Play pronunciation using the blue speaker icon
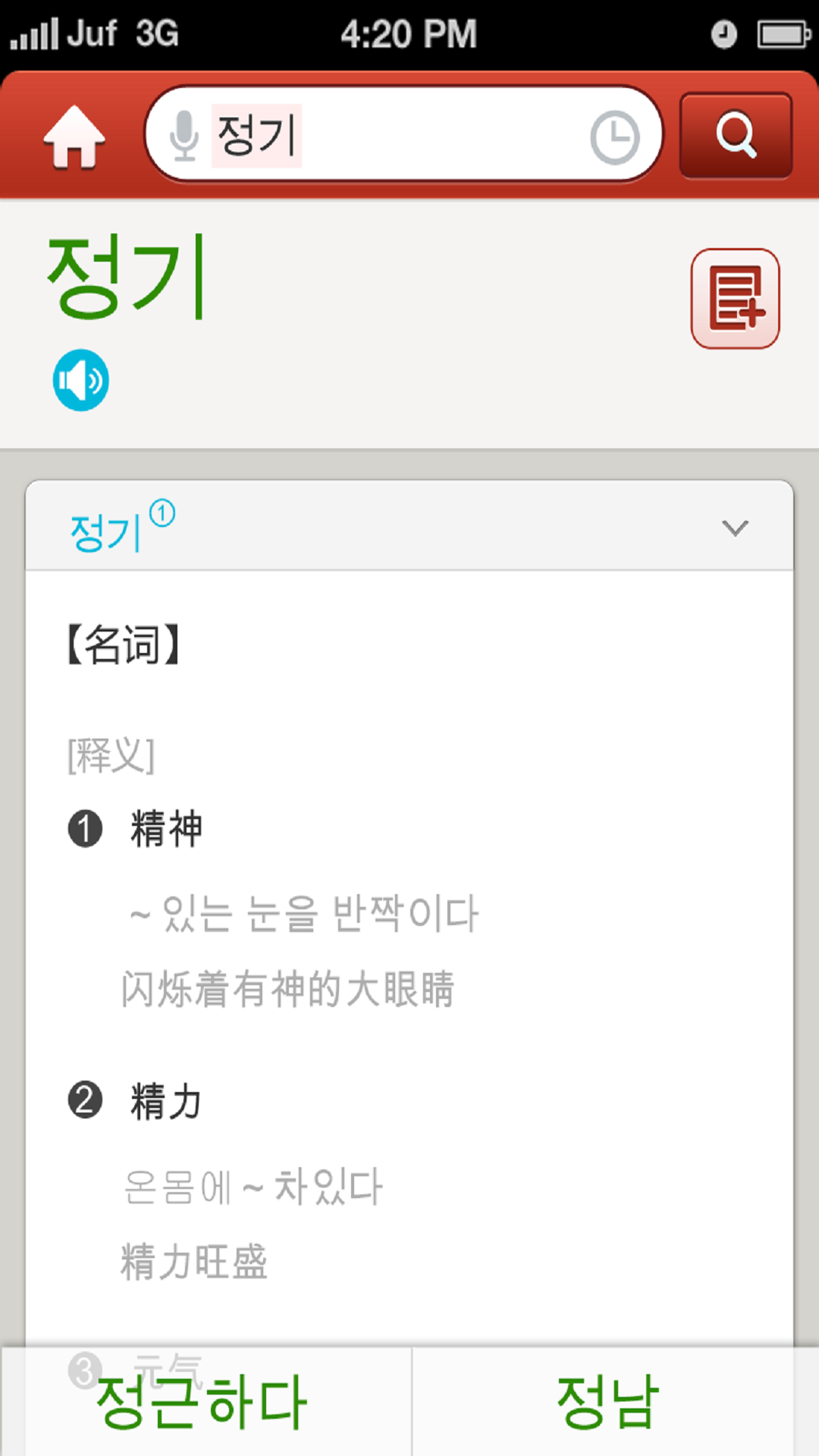This screenshot has width=819, height=1456. (80, 379)
